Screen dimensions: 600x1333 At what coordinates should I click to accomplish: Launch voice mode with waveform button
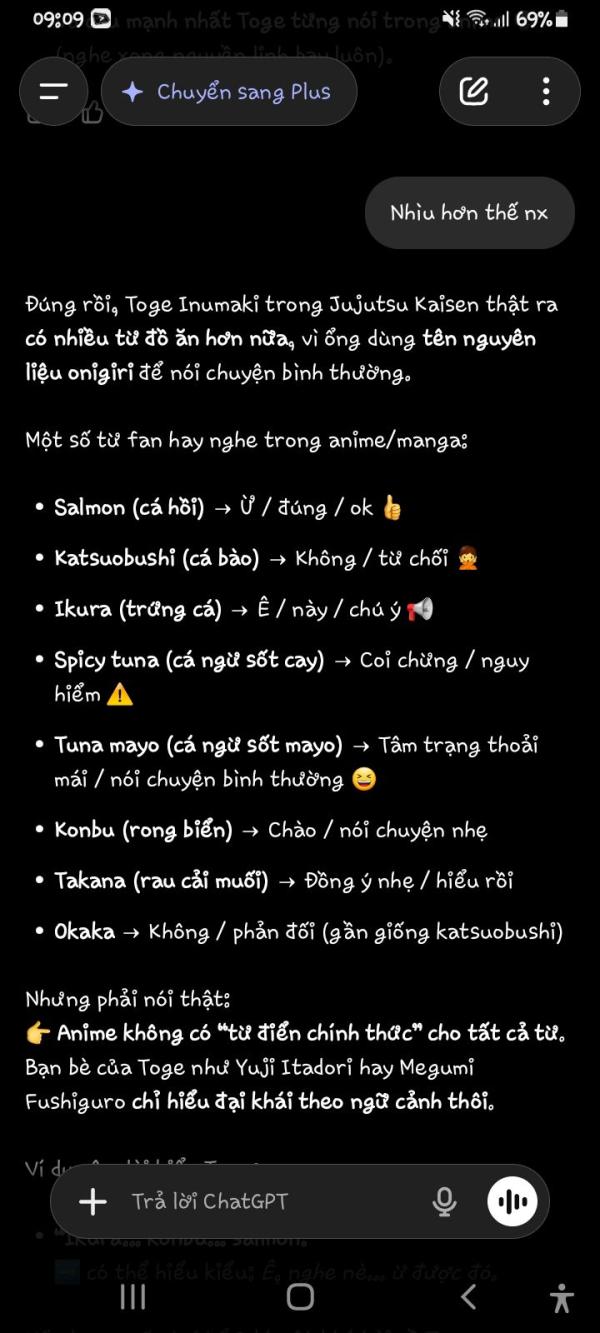512,1201
